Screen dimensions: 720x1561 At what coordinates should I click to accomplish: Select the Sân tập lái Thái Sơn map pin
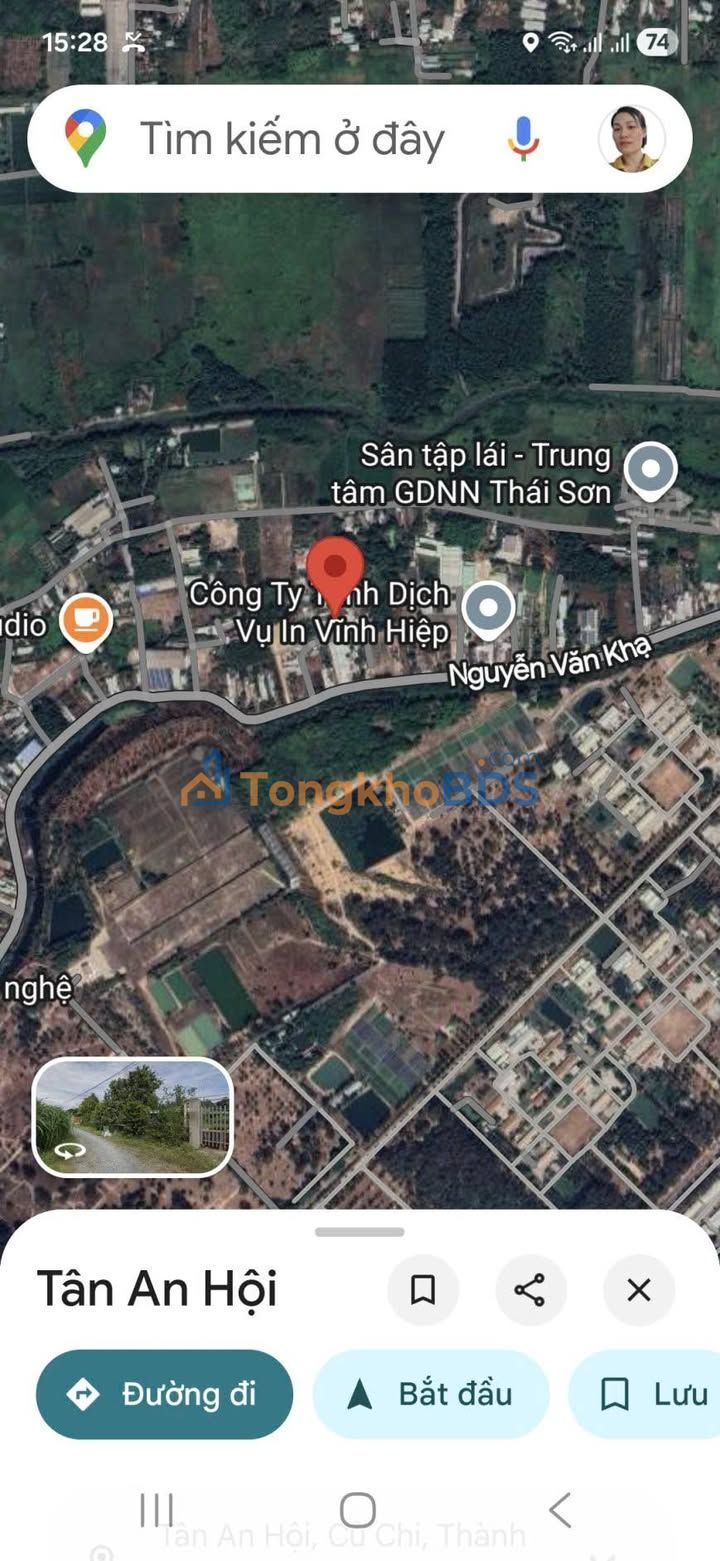point(650,470)
